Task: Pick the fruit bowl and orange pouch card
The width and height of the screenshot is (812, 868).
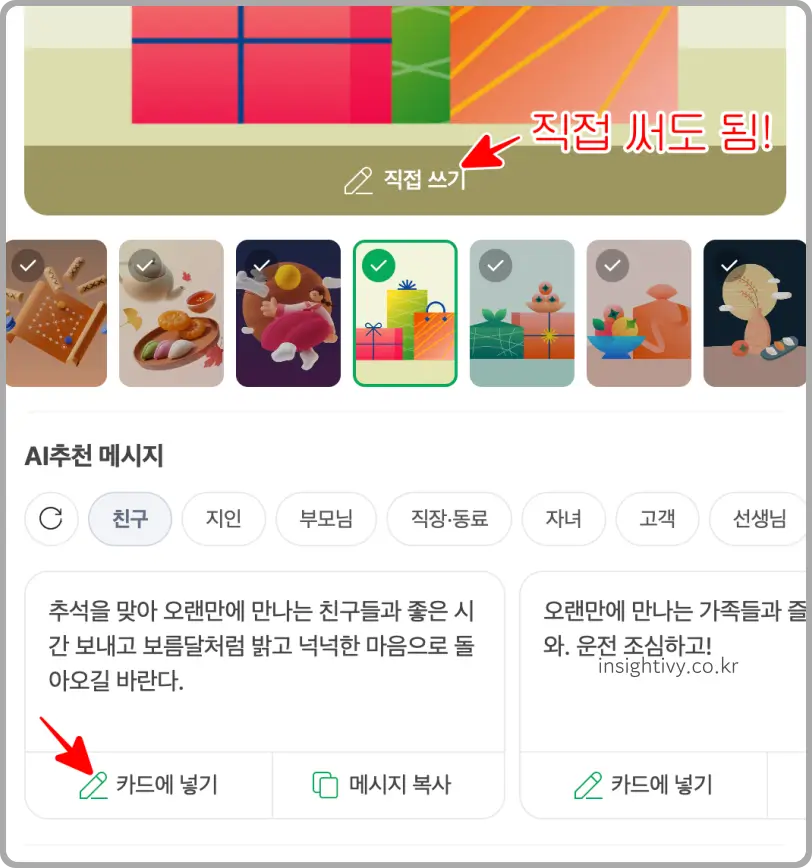Action: pos(638,313)
